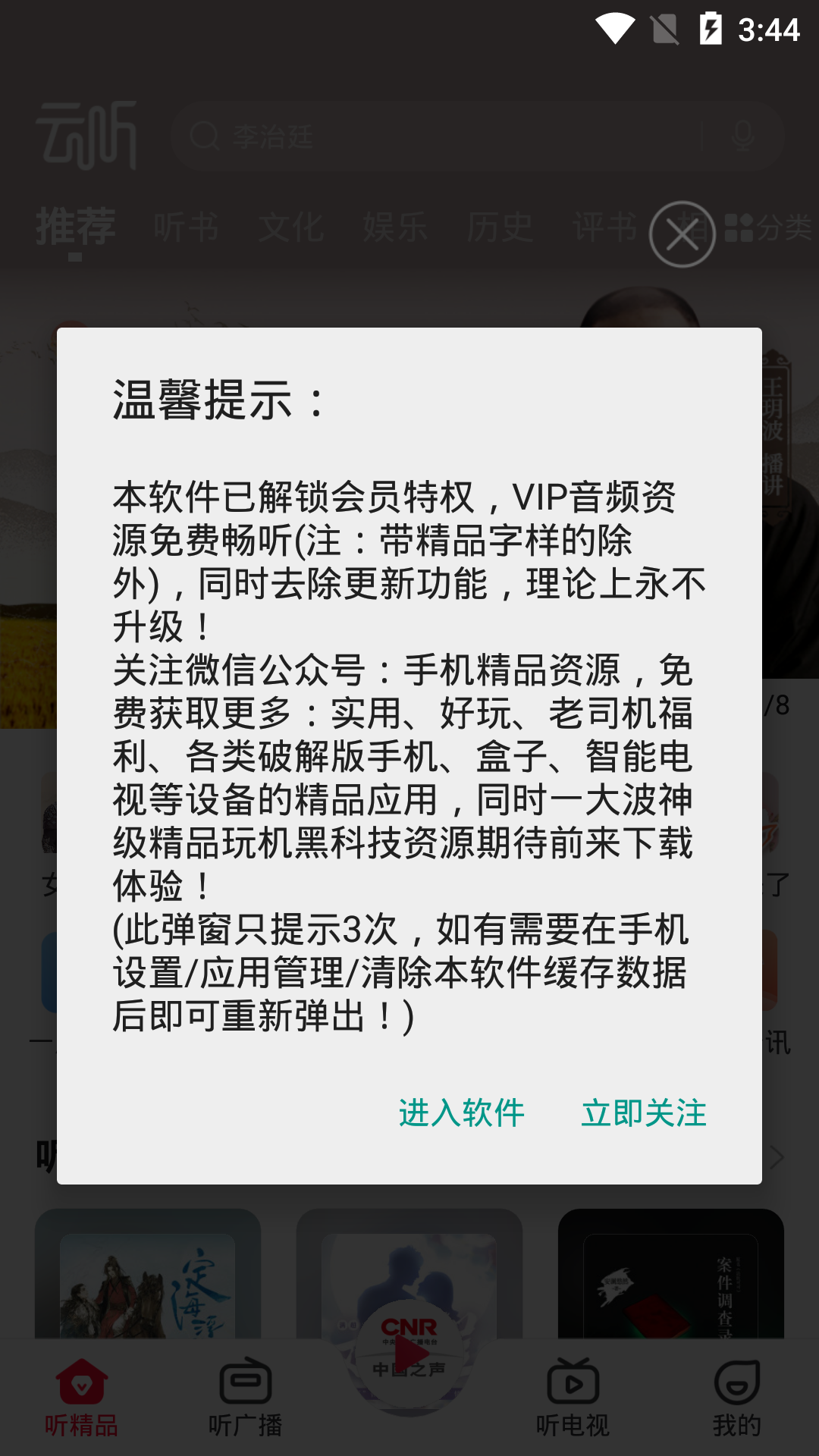The image size is (819, 1456).
Task: Tap 进入软件 to enter the app
Action: 461,1113
